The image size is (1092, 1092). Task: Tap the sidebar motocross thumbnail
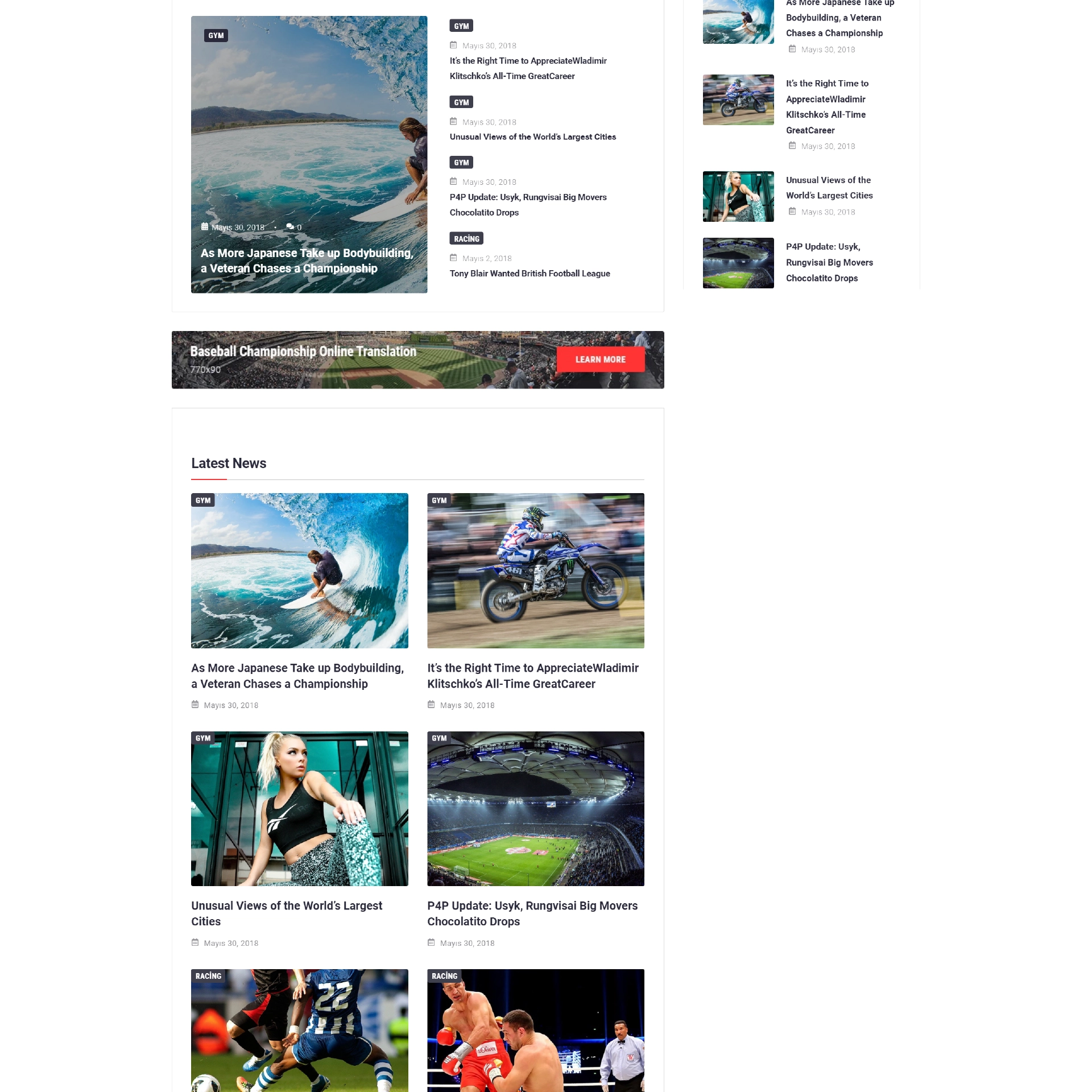(738, 100)
